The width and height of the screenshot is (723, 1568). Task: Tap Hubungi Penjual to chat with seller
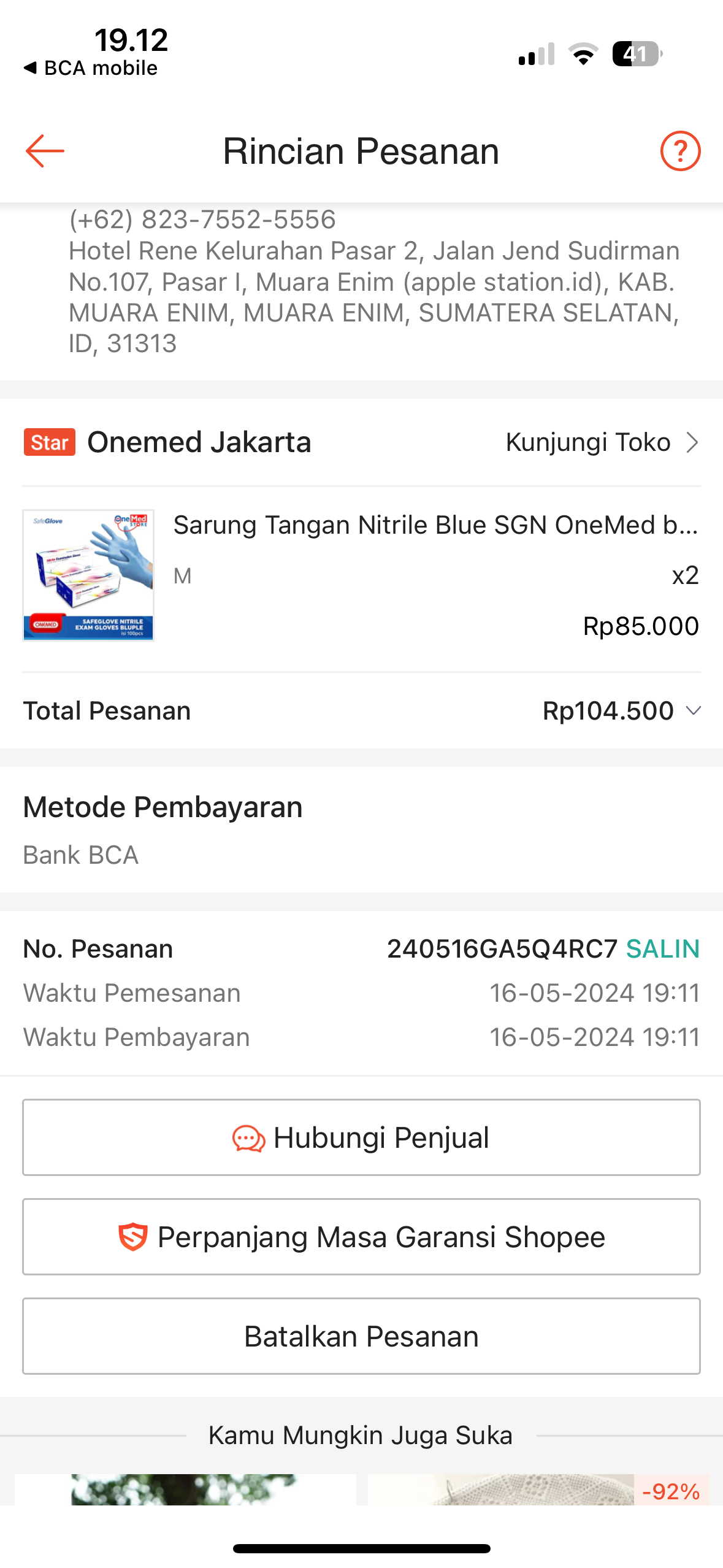point(361,1137)
